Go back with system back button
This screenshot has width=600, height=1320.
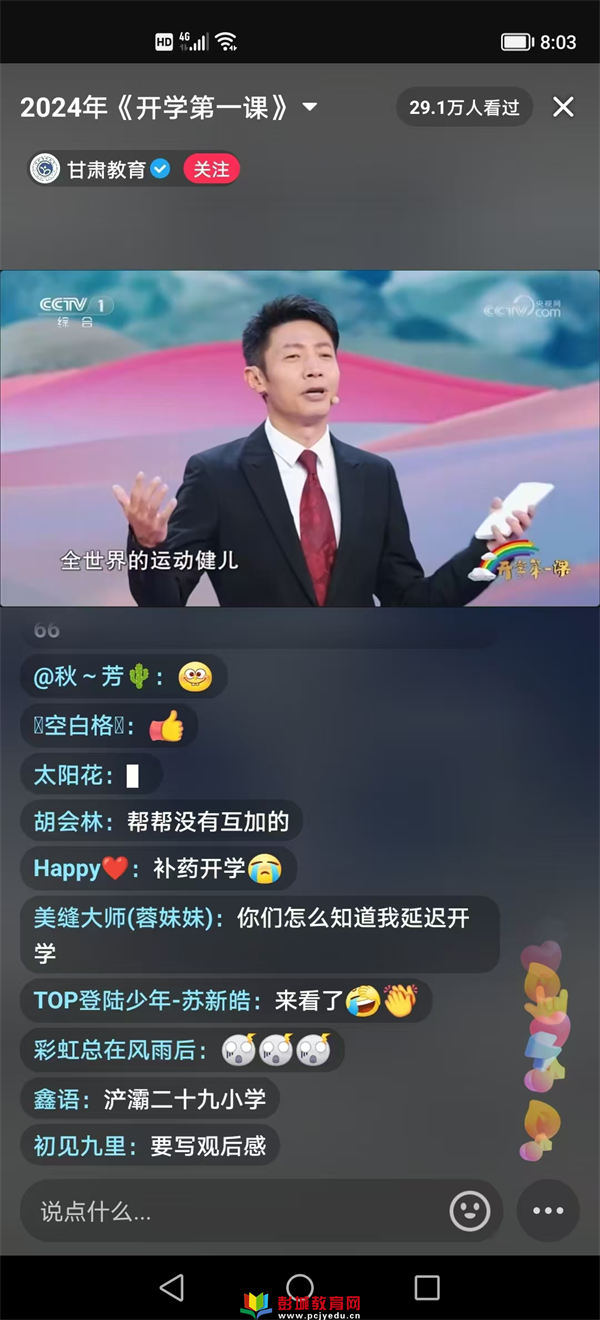172,1287
